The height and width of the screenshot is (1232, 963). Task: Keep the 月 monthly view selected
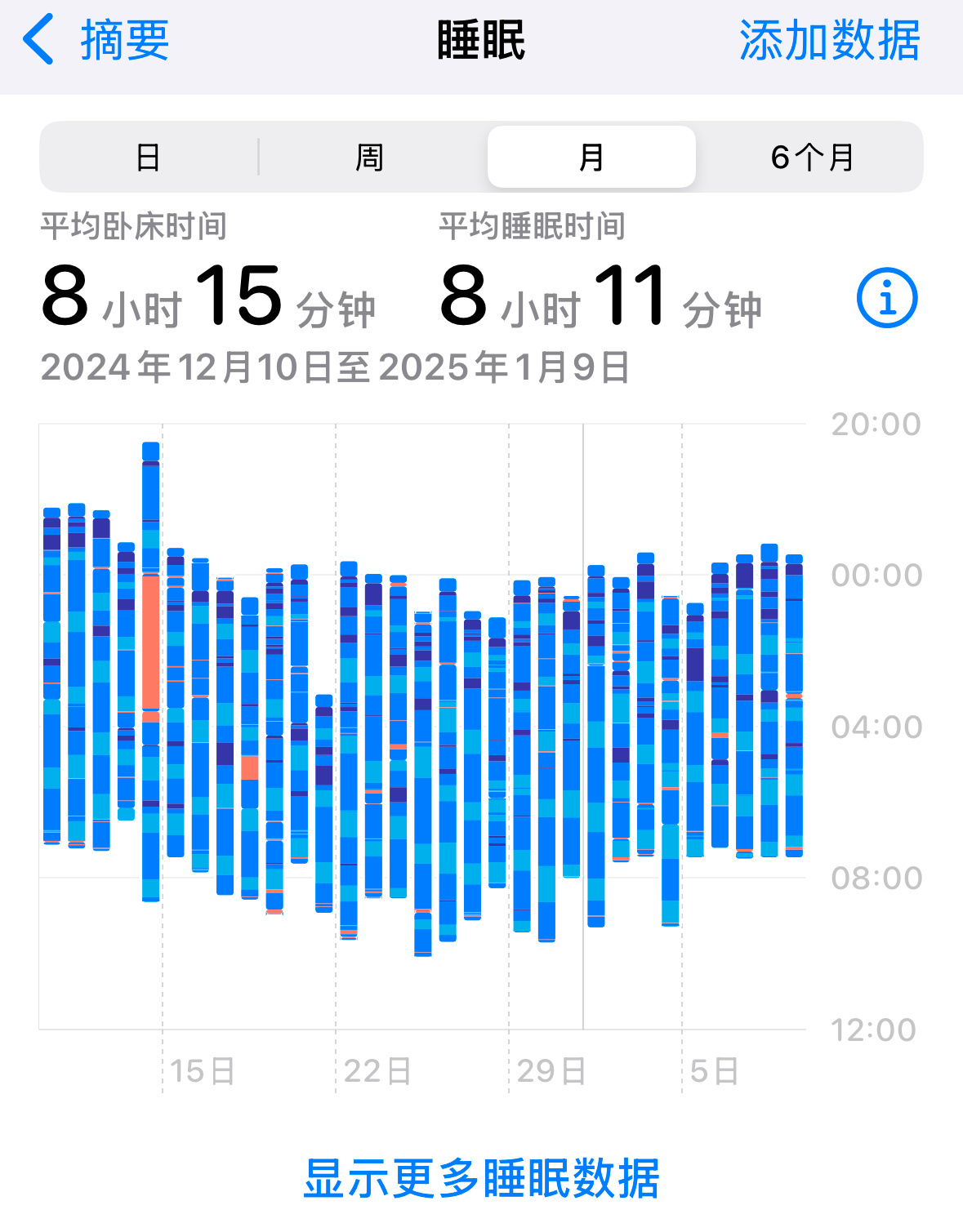(591, 157)
